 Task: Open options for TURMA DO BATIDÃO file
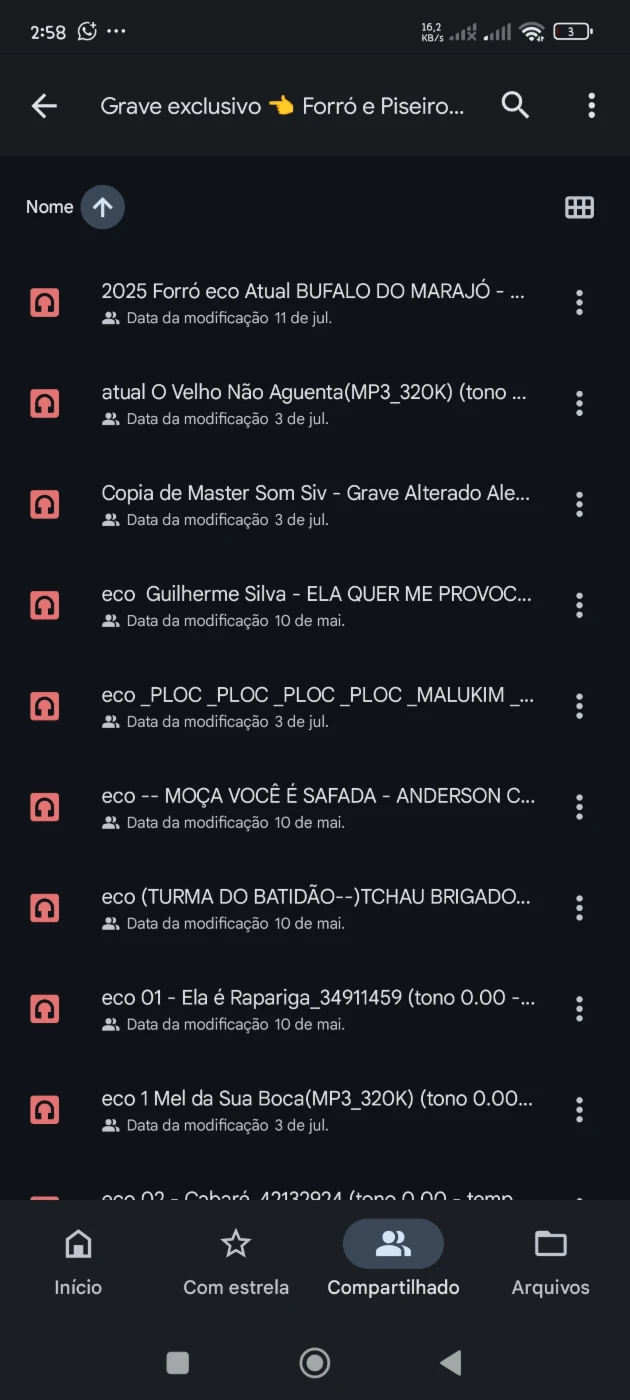click(x=579, y=909)
